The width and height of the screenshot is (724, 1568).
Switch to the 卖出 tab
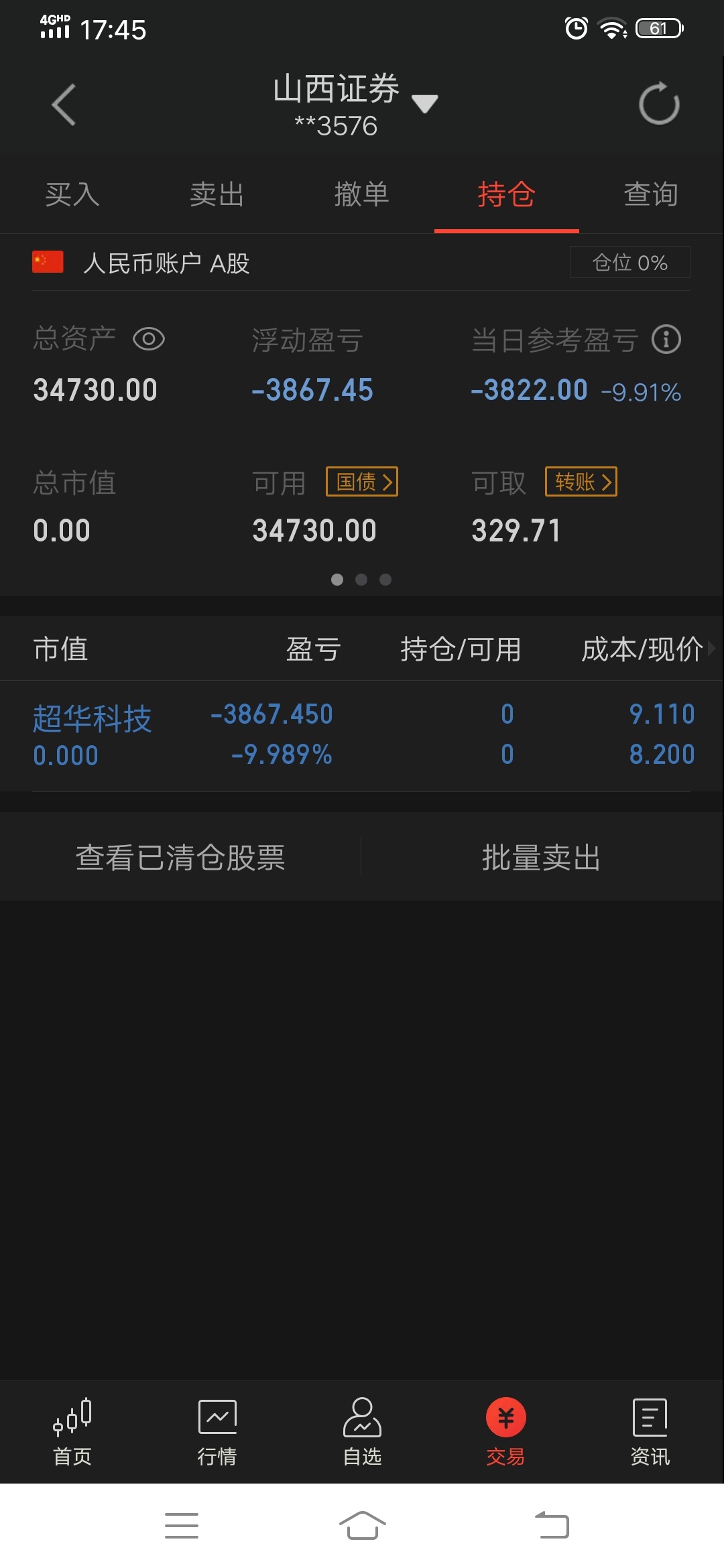coord(217,194)
